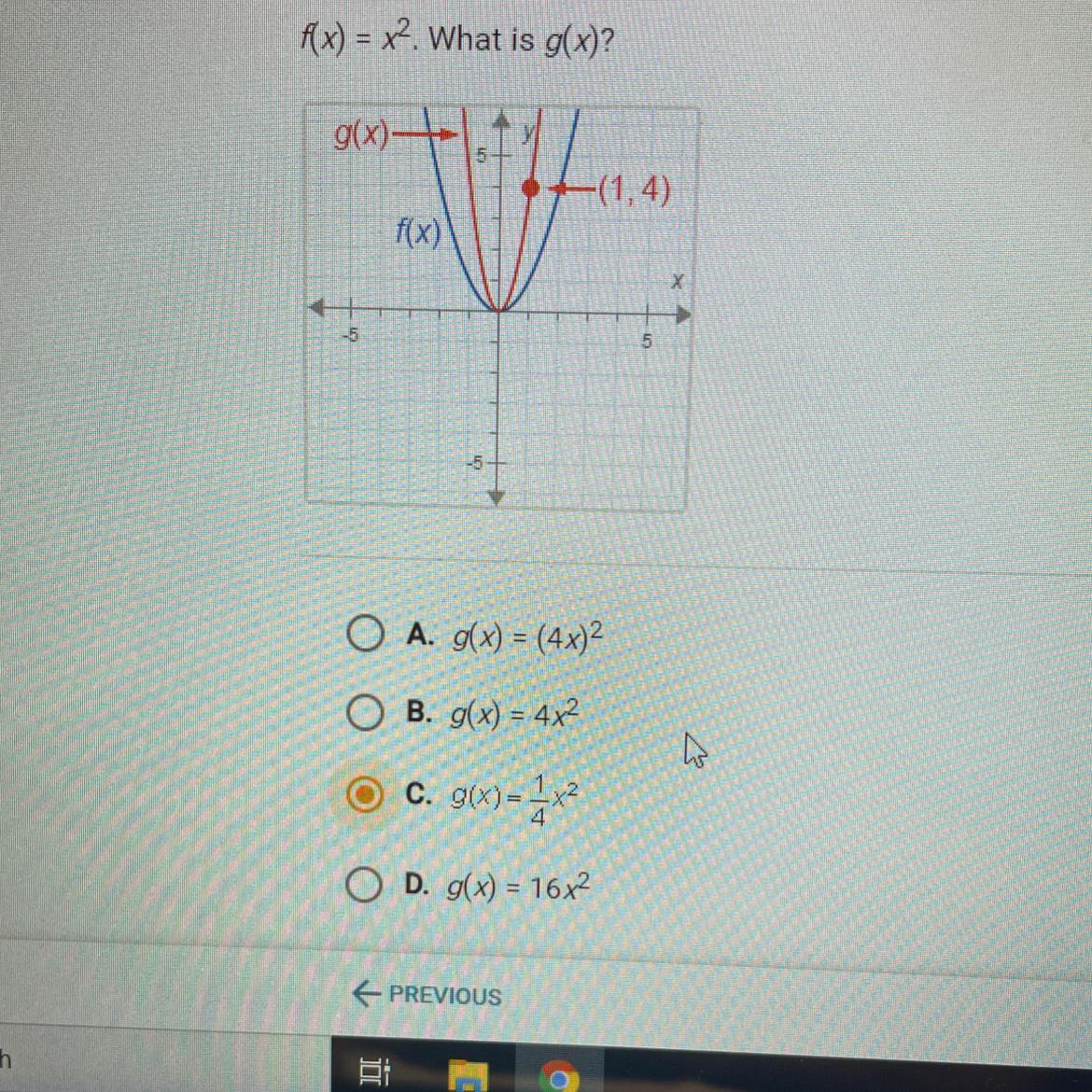
Task: Go back with the PREVIOUS button
Action: 427,995
